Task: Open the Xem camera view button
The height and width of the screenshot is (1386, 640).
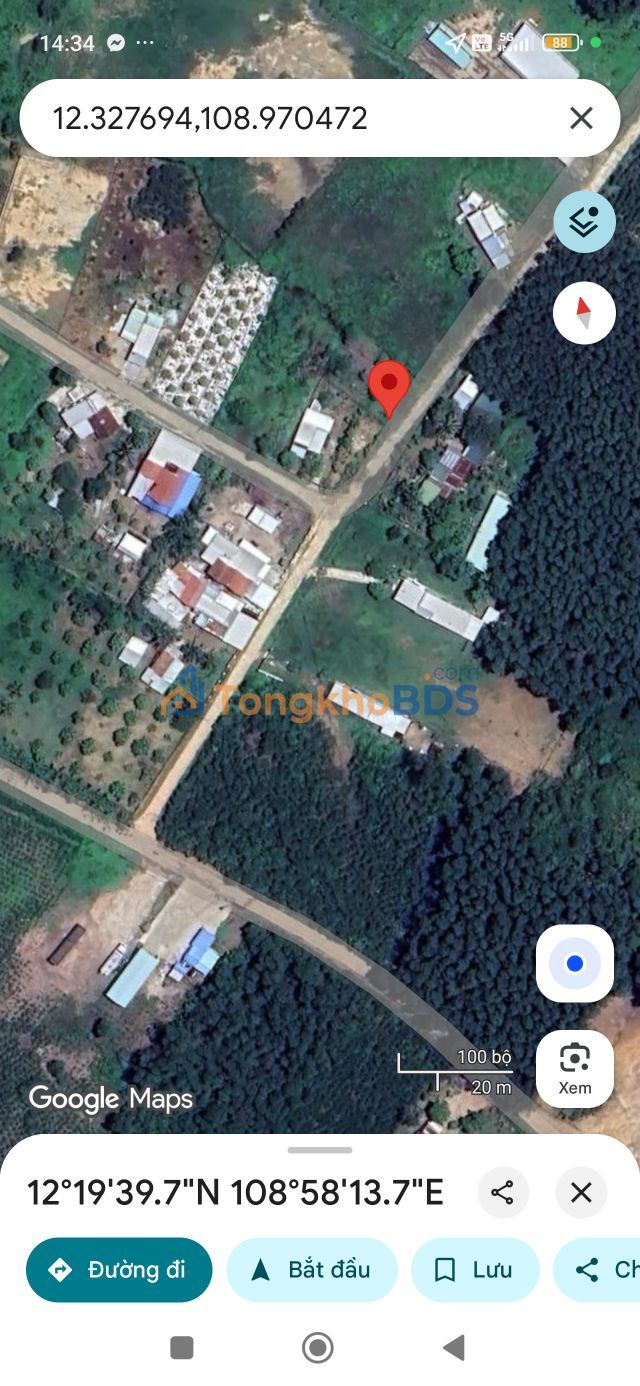Action: (x=575, y=1068)
